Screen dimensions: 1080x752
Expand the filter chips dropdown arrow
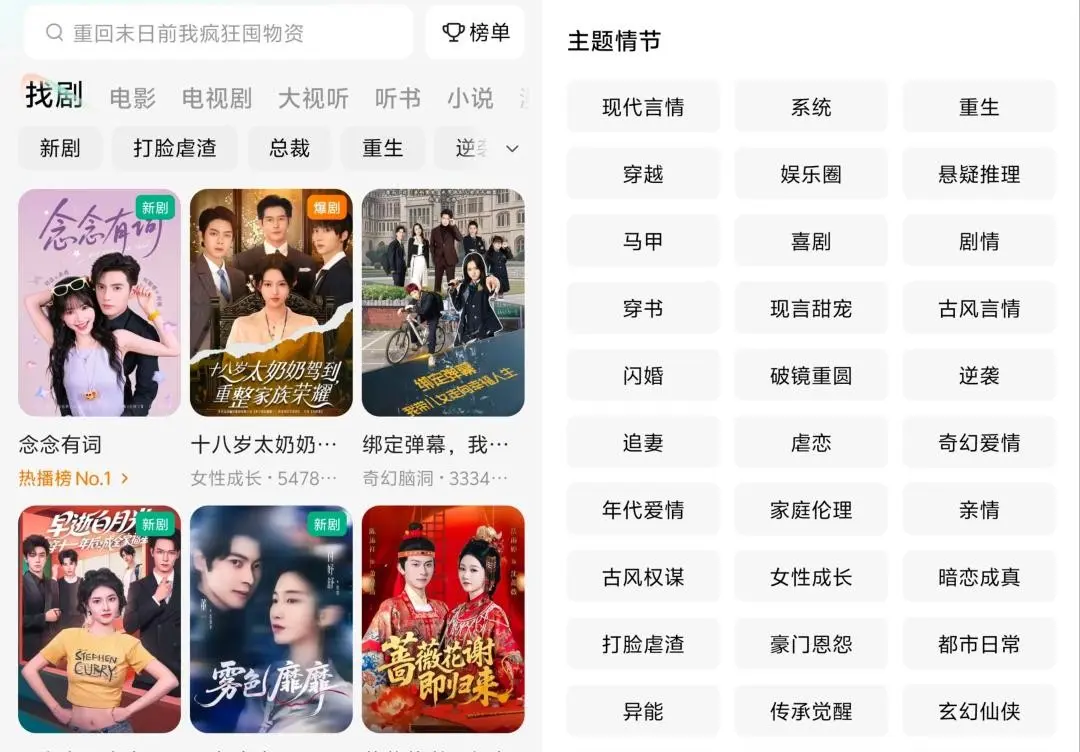(512, 148)
